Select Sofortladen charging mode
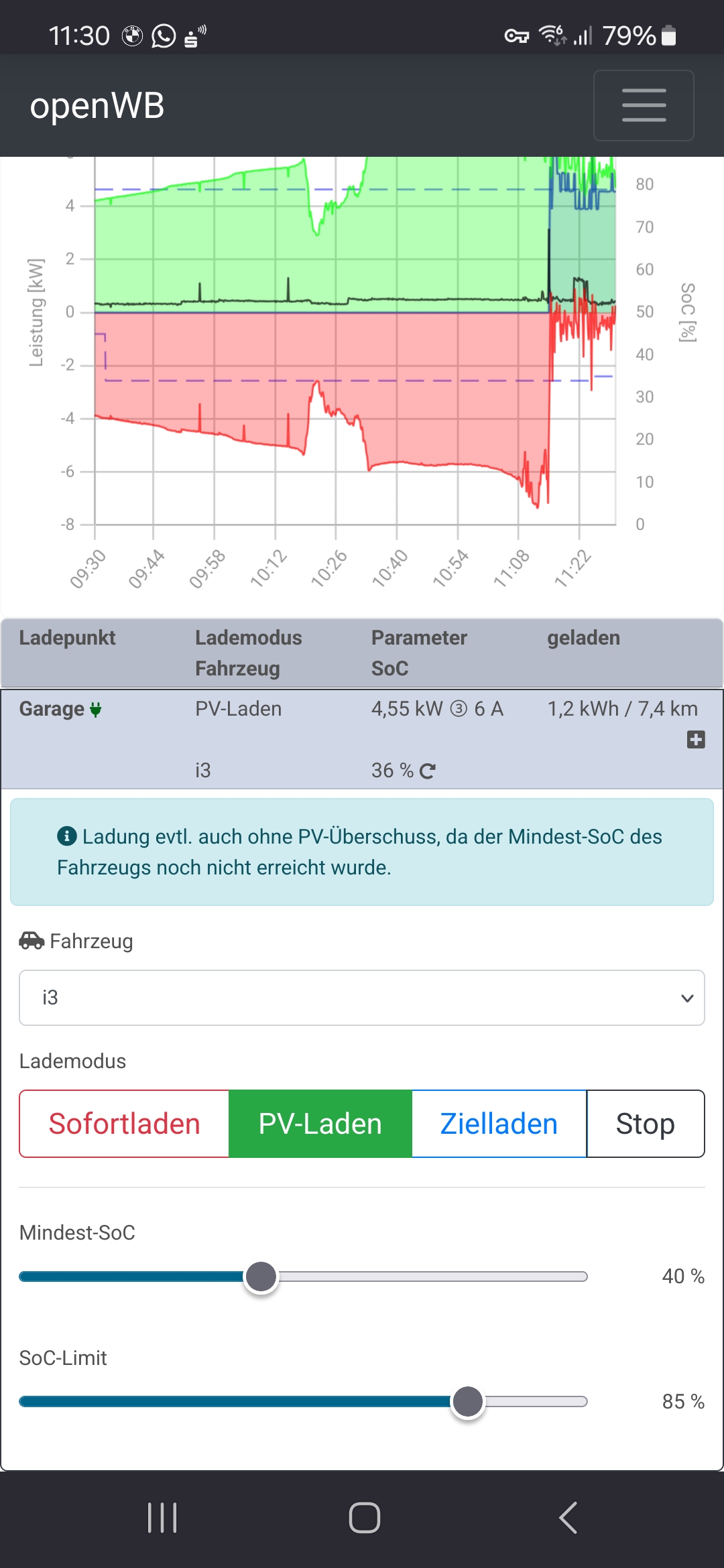724x1568 pixels. (x=125, y=1124)
